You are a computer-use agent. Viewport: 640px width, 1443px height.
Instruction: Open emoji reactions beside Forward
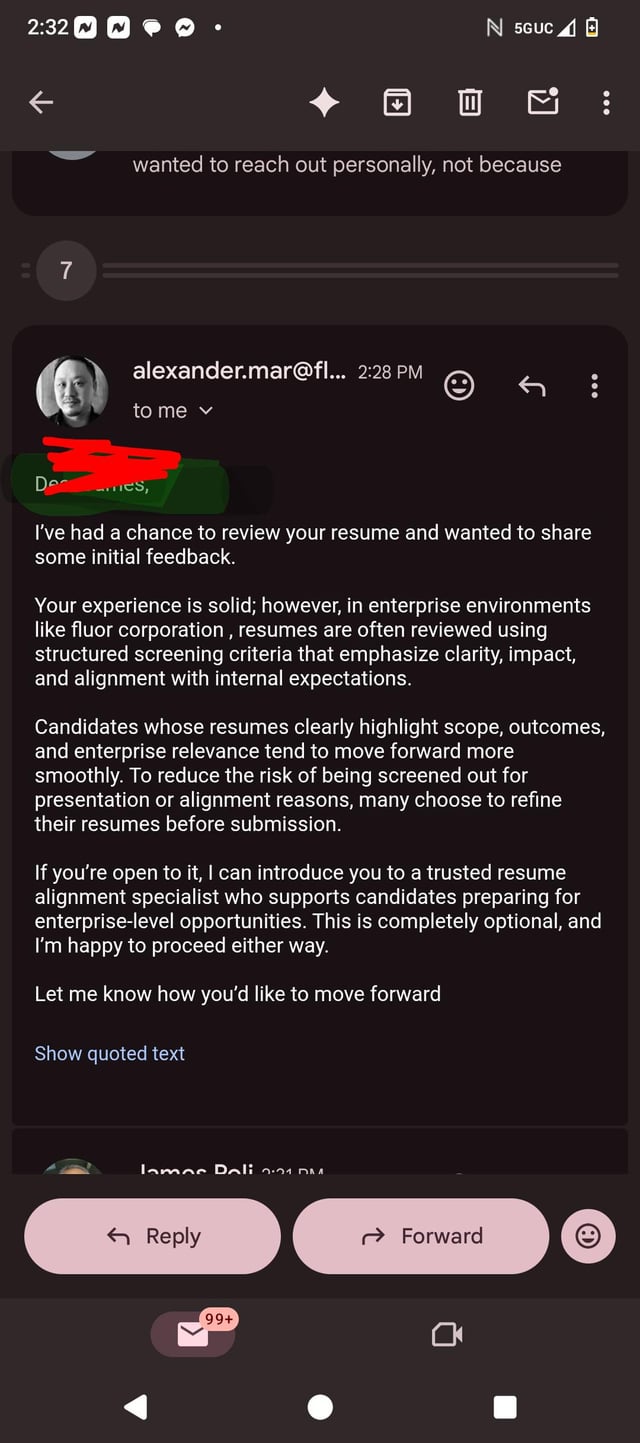coord(588,1236)
